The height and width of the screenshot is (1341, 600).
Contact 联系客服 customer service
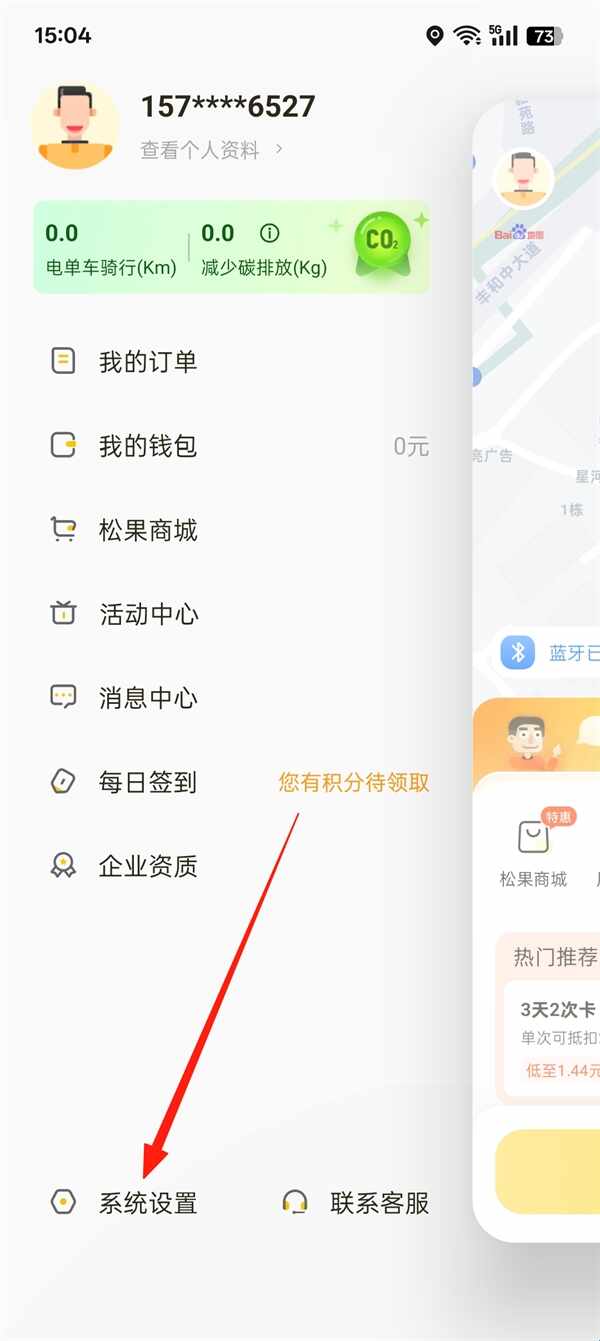[378, 1203]
